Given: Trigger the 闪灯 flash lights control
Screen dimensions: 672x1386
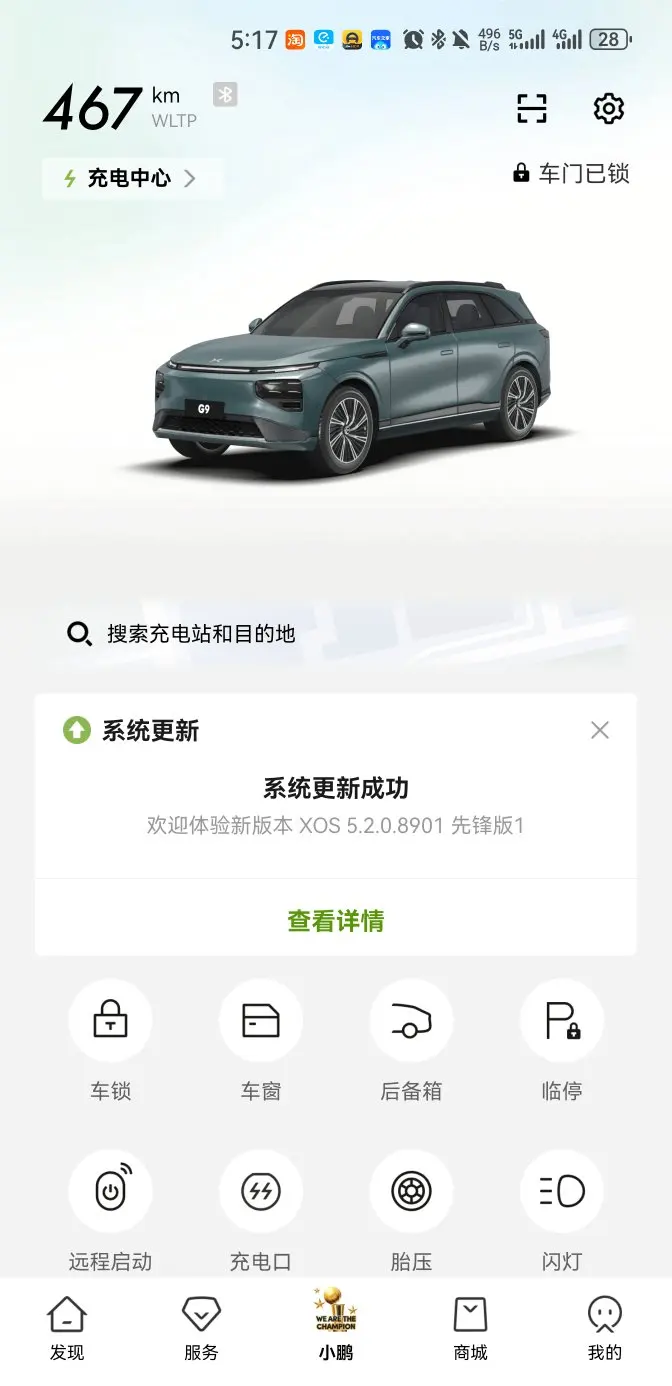Looking at the screenshot, I should coord(562,1211).
